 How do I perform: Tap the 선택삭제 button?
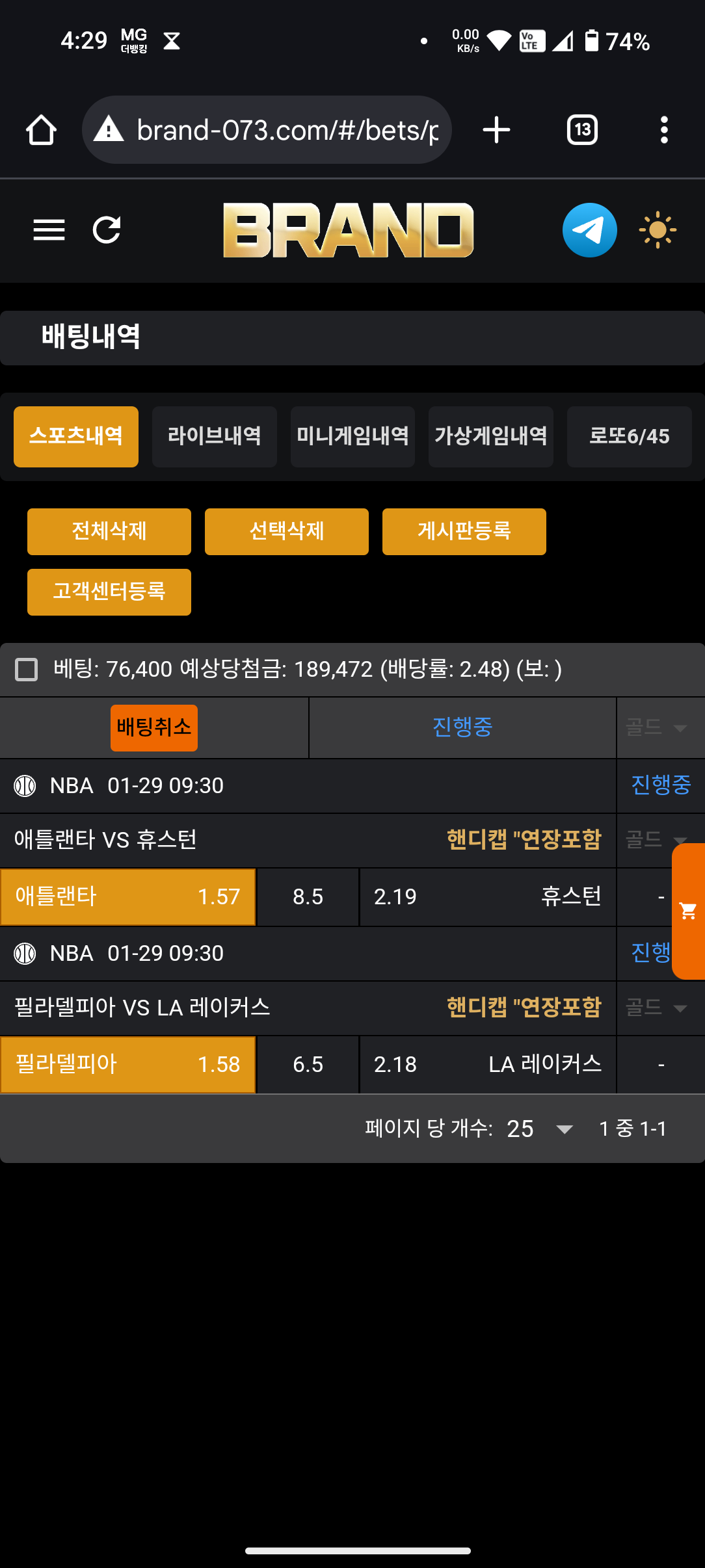287,531
